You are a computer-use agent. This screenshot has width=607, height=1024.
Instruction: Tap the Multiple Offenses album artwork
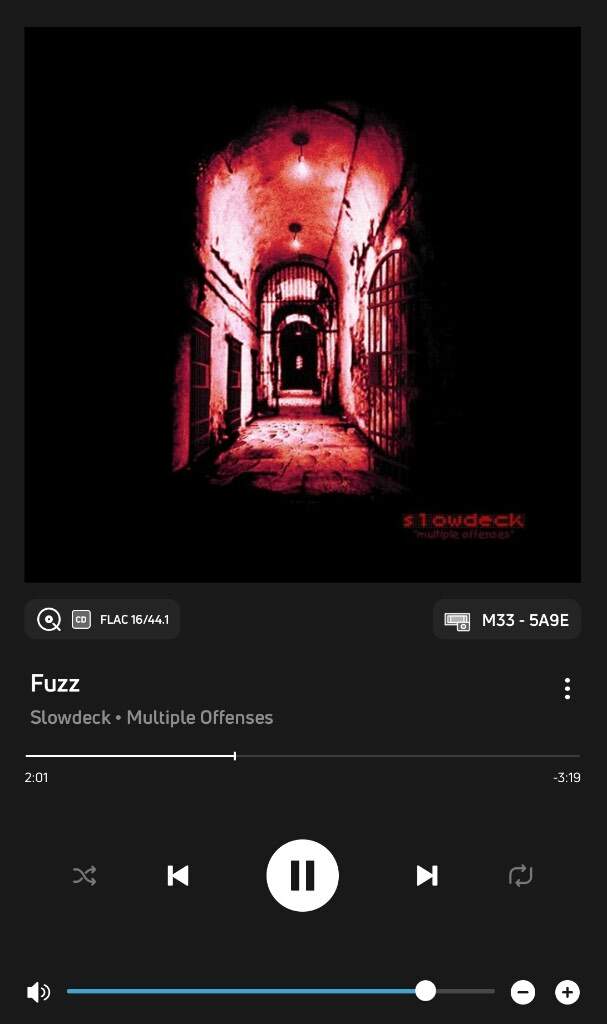pyautogui.click(x=302, y=304)
